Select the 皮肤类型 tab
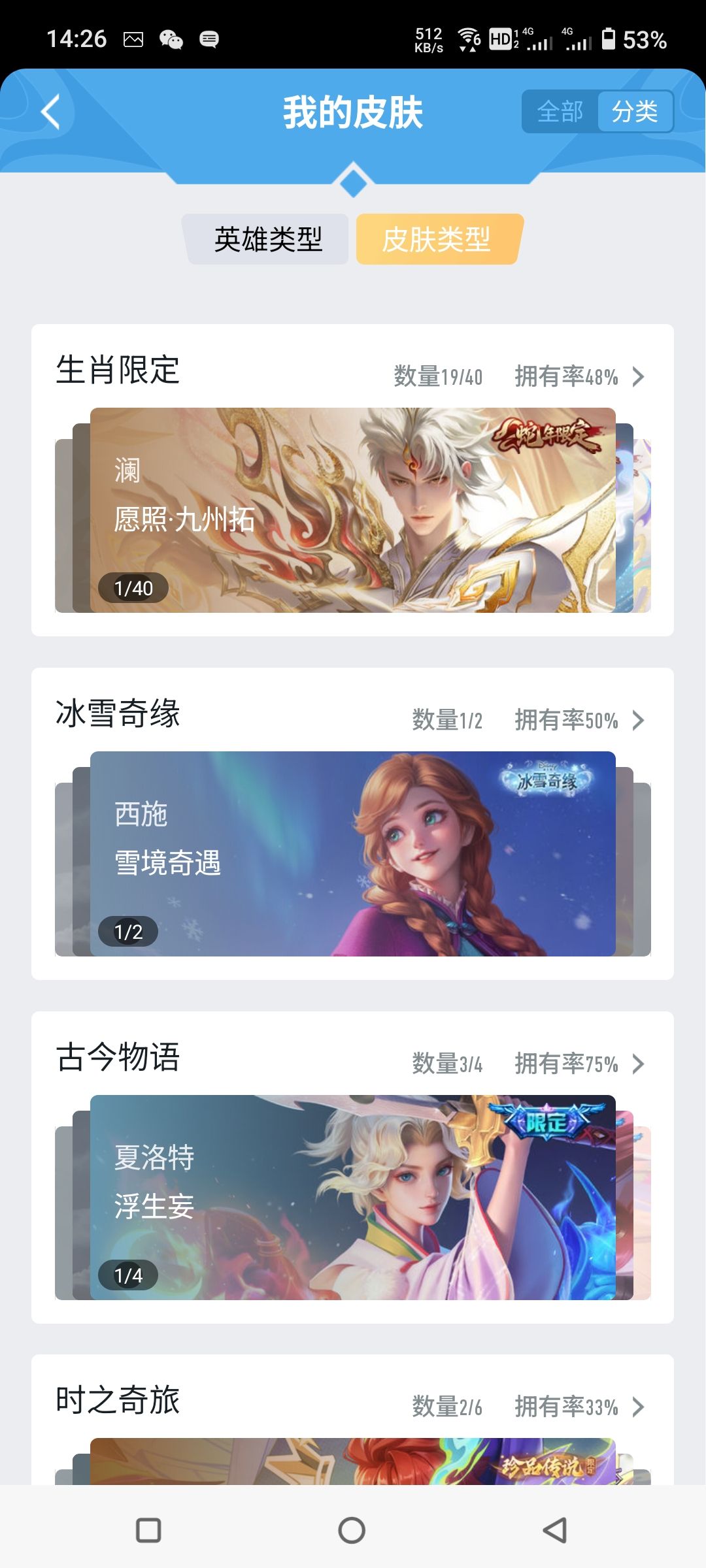The image size is (706, 1568). tap(437, 239)
